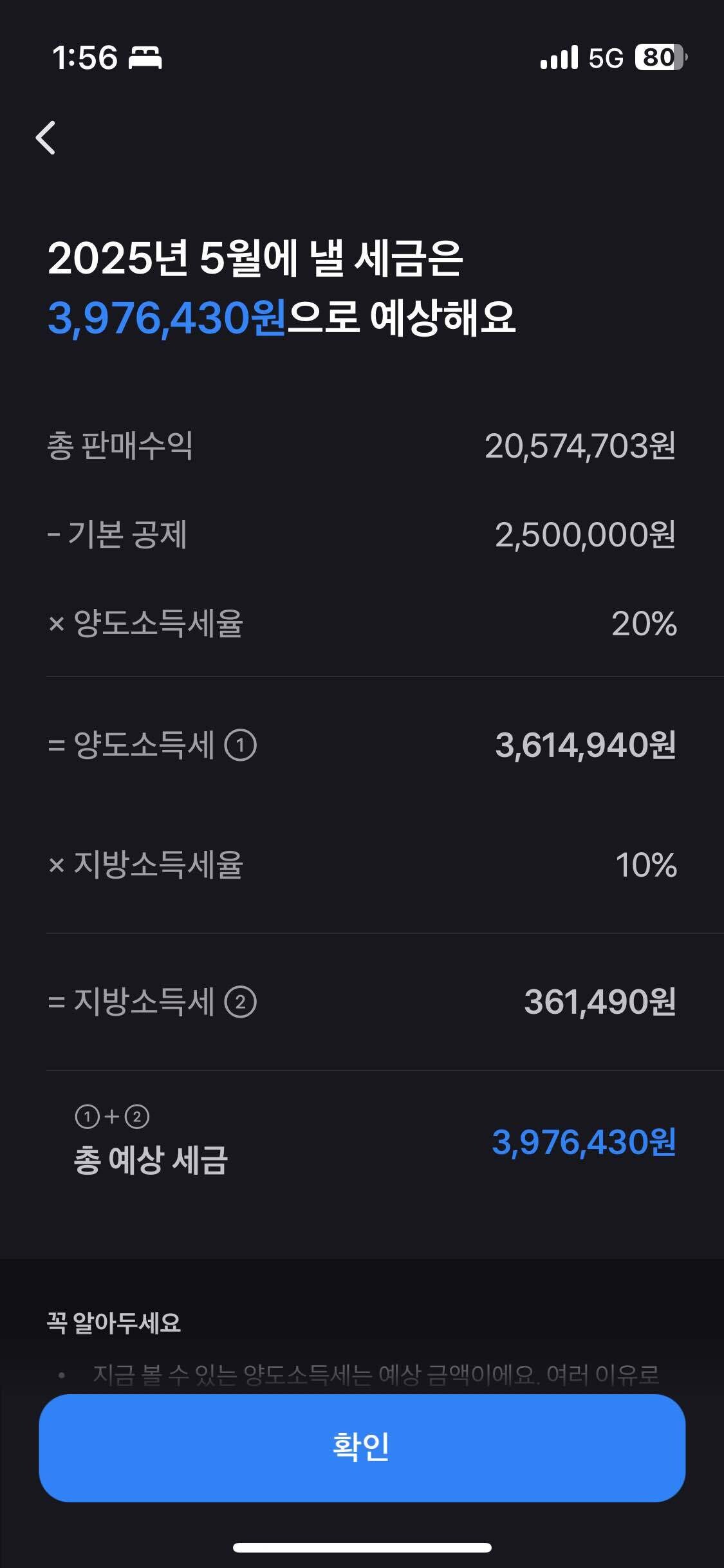The image size is (724, 1568).
Task: Tap the home indicator bar at bottom
Action: 362,1547
